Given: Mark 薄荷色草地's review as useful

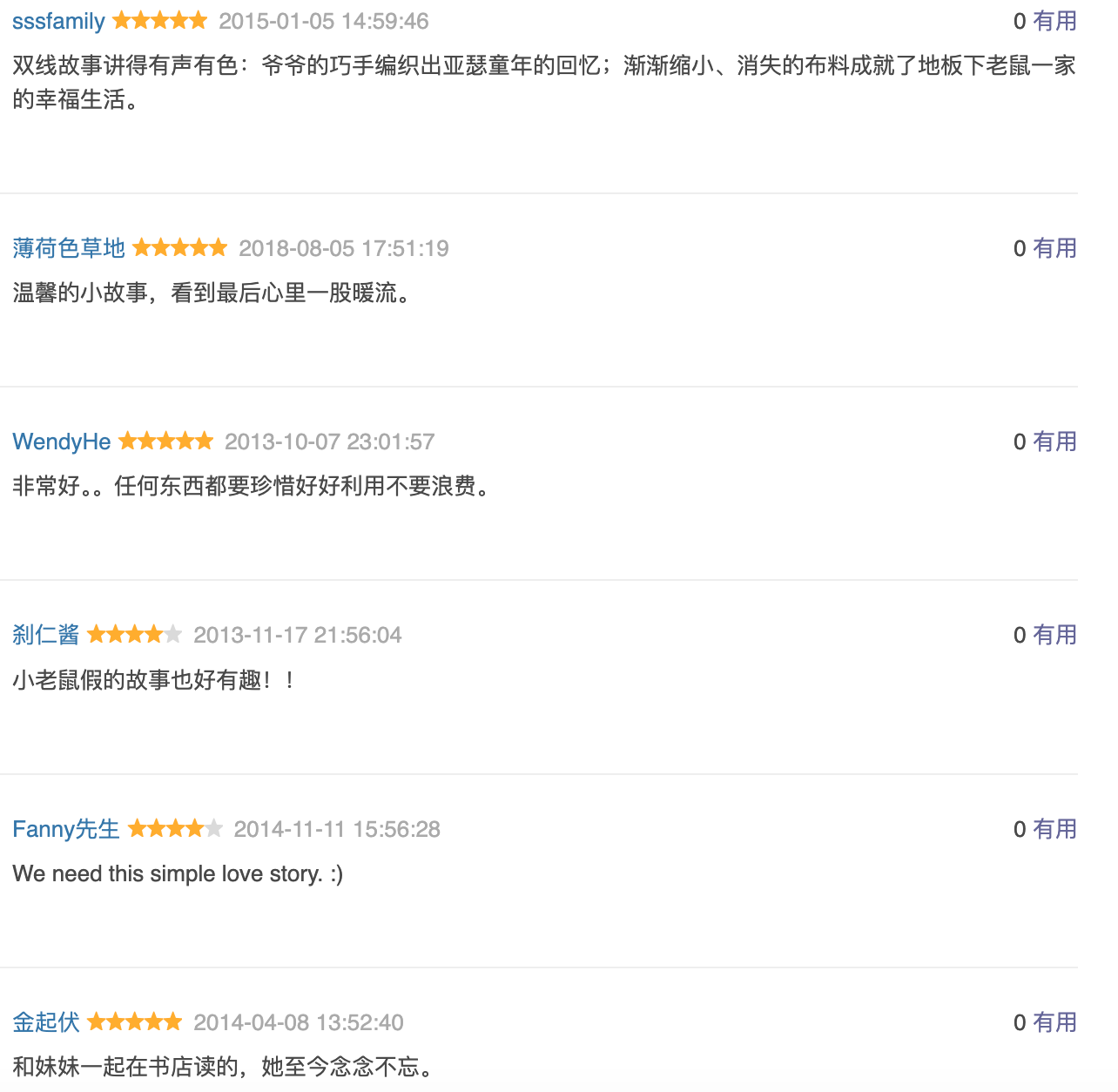Looking at the screenshot, I should [x=1054, y=248].
